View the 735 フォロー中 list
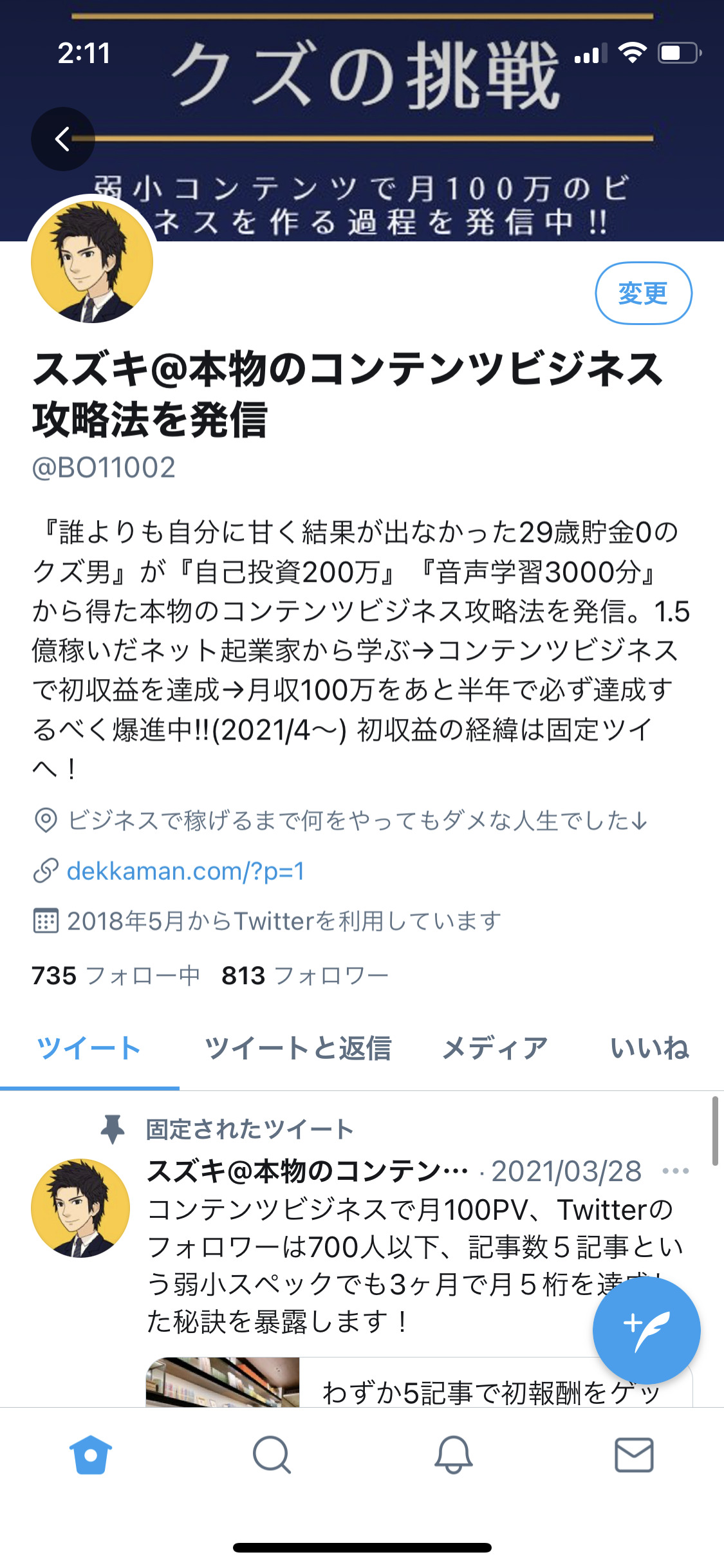 pyautogui.click(x=116, y=976)
